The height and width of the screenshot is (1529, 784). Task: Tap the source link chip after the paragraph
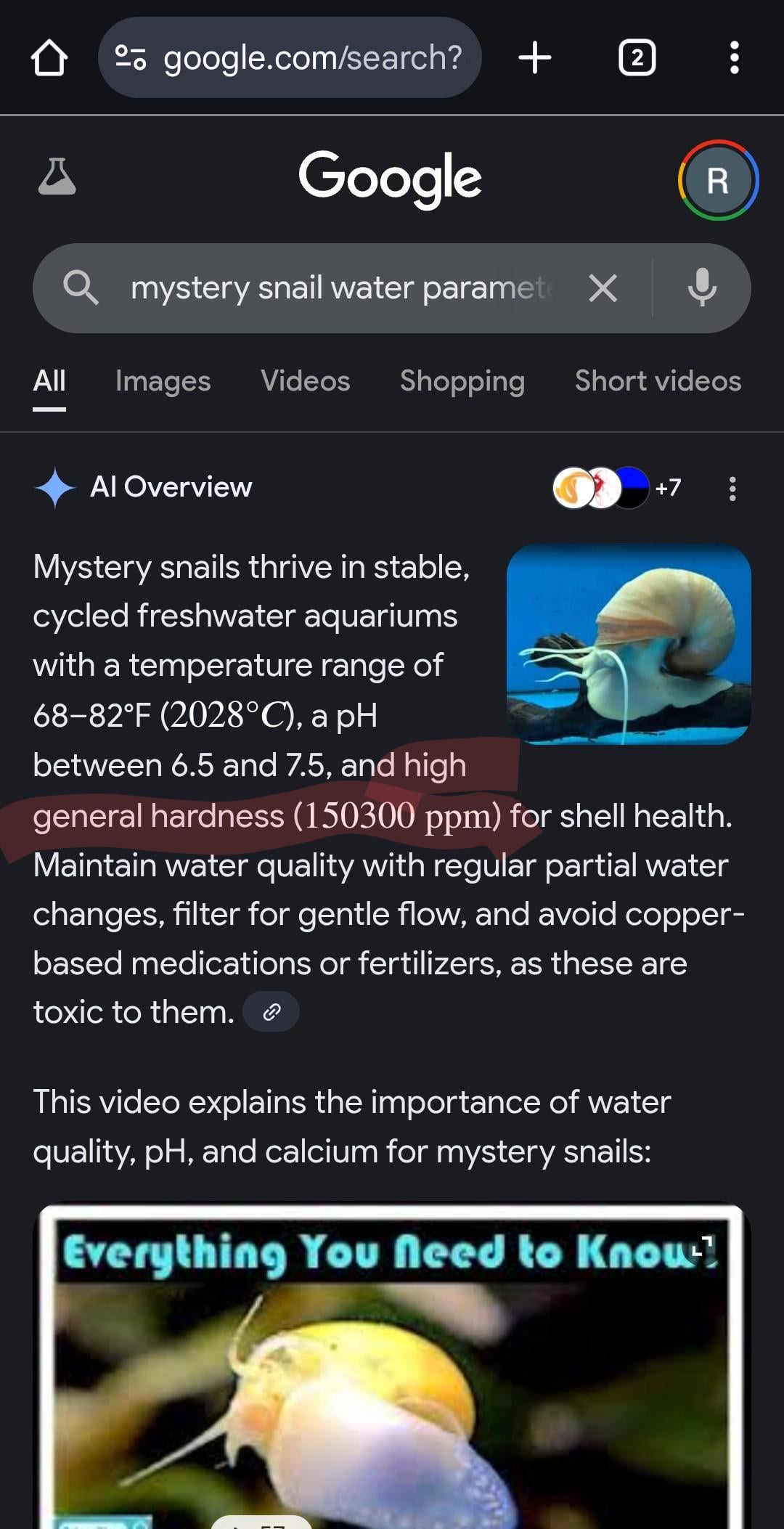271,1011
